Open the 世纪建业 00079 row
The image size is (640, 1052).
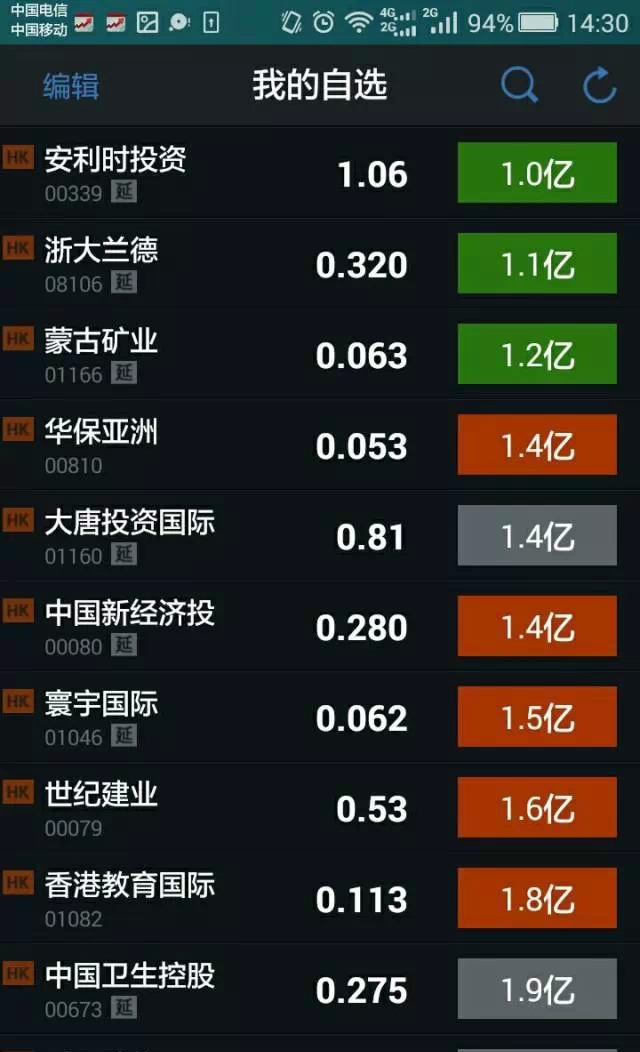pyautogui.click(x=320, y=808)
